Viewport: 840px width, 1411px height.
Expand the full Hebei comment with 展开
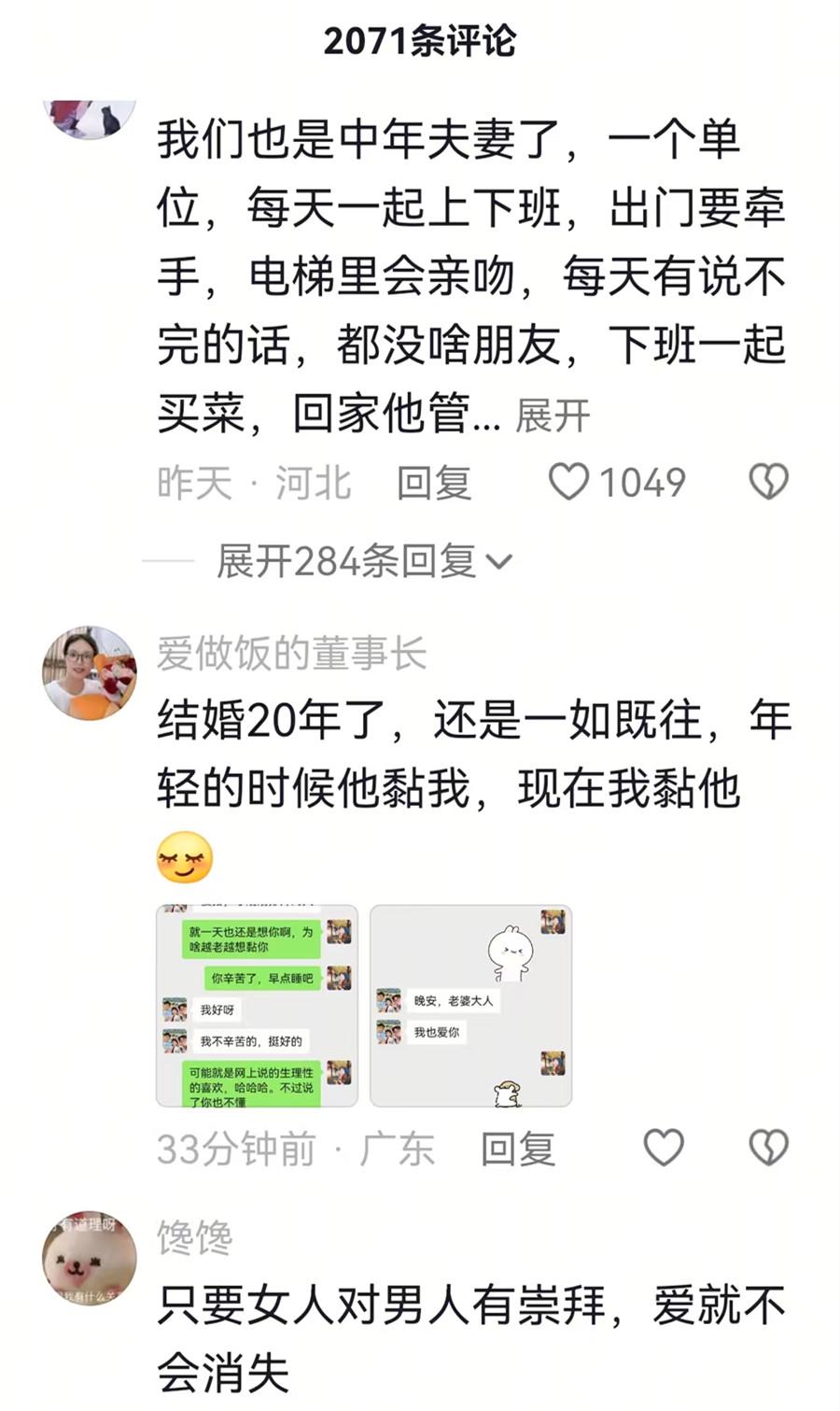click(x=552, y=416)
